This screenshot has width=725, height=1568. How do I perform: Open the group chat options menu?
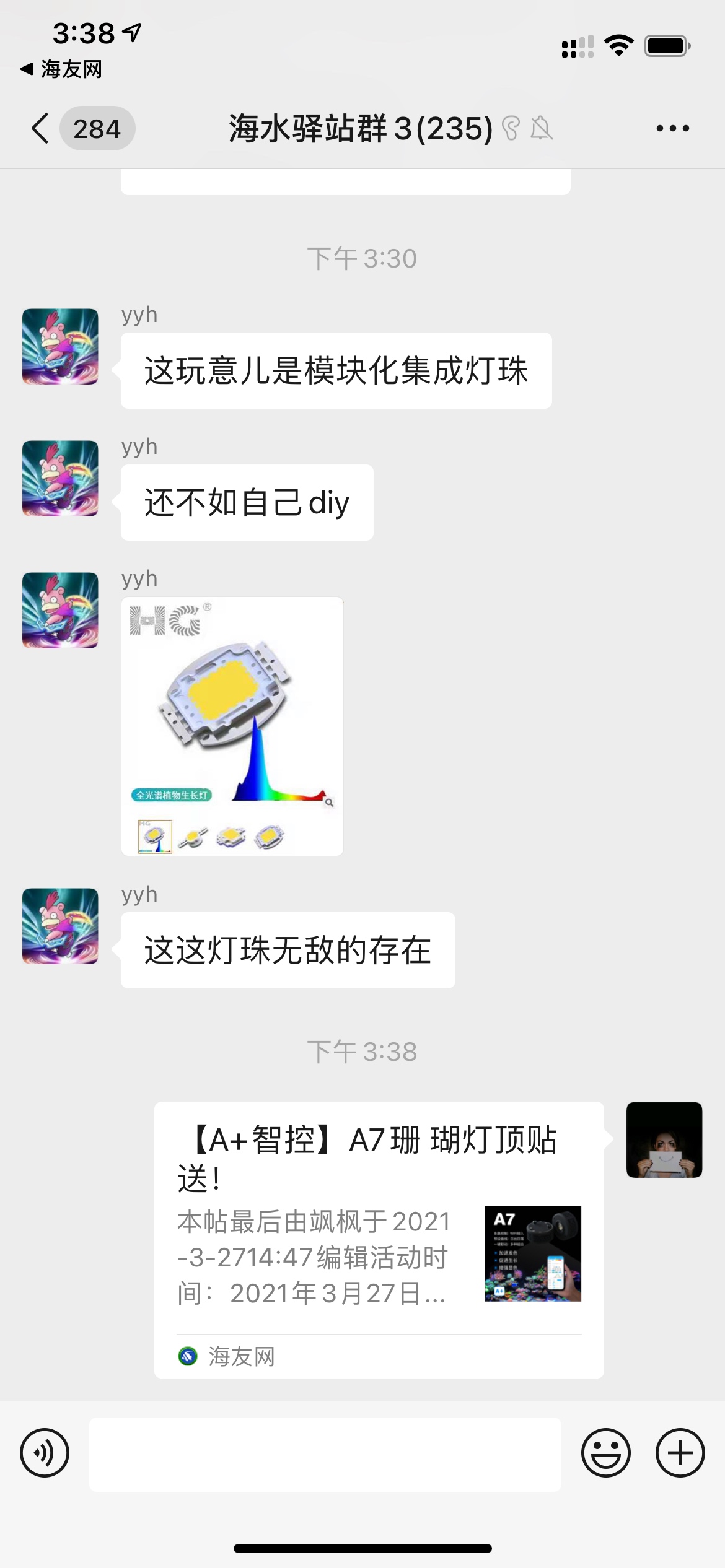pyautogui.click(x=672, y=129)
